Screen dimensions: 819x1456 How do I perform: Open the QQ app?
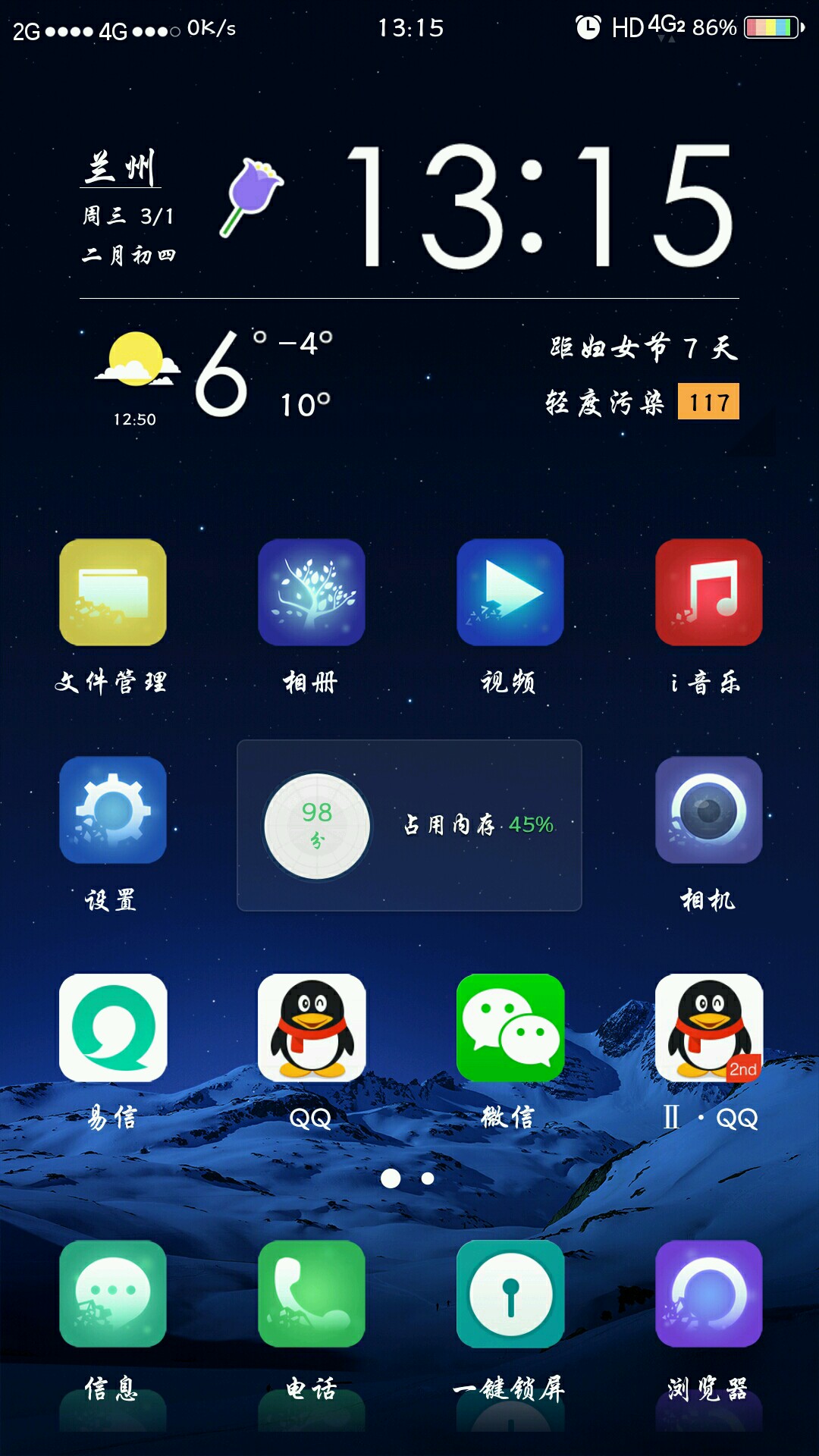pos(312,1028)
